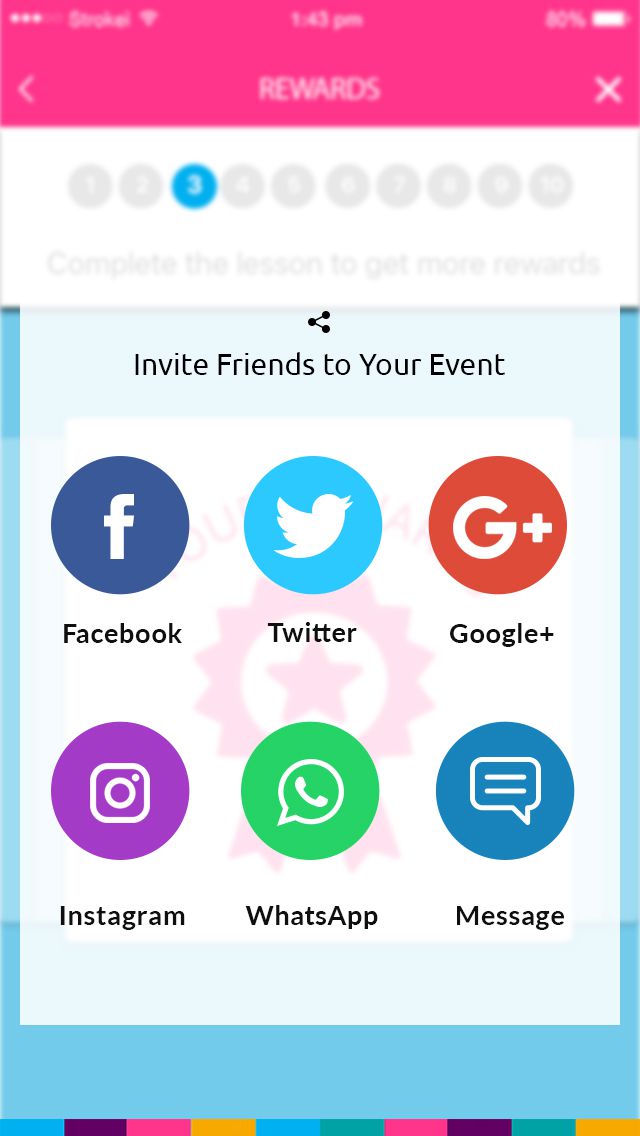The image size is (640, 1136).
Task: Invite friends through Instagram
Action: (x=120, y=791)
